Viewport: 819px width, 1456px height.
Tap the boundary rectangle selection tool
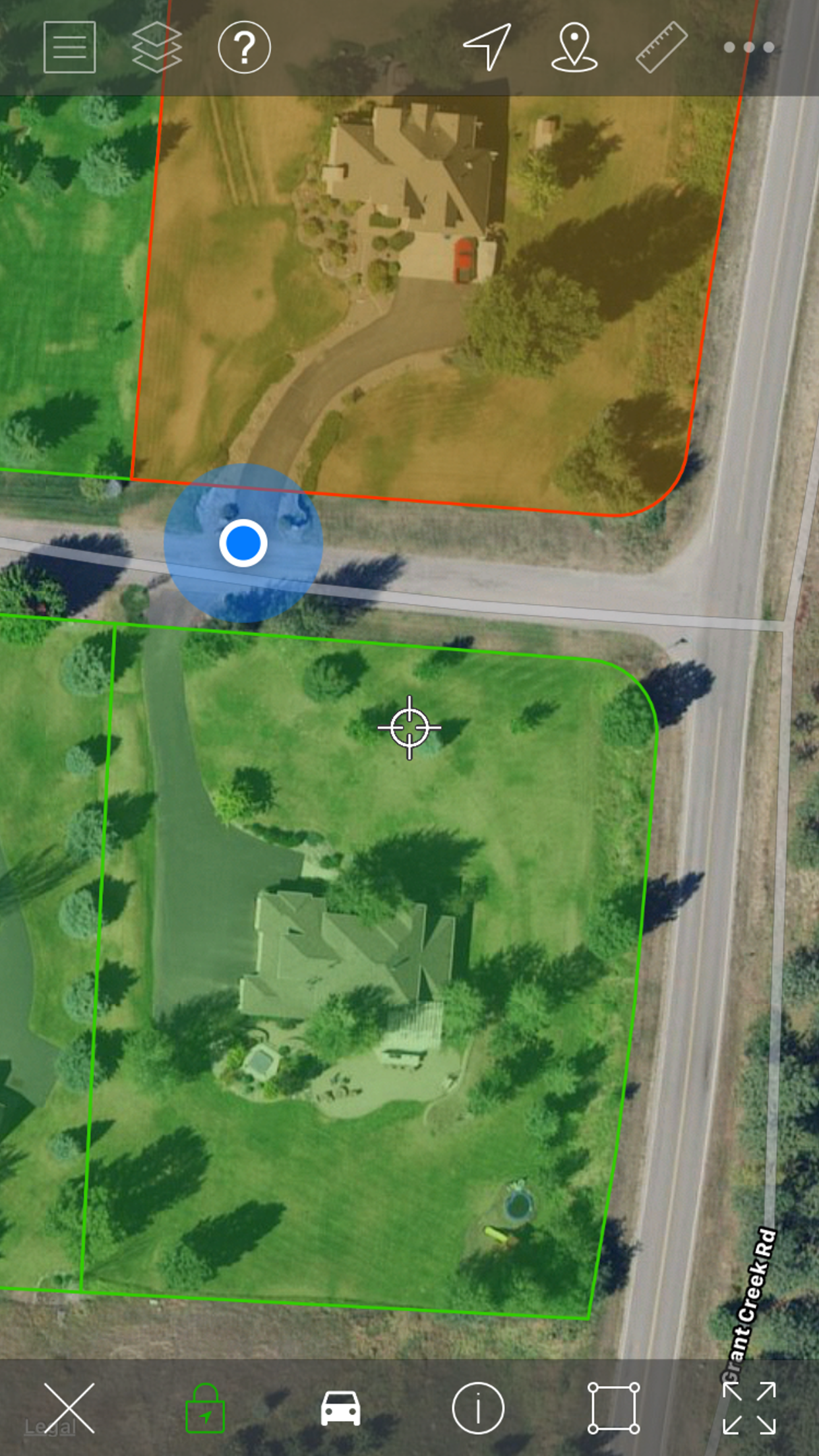[613, 1409]
